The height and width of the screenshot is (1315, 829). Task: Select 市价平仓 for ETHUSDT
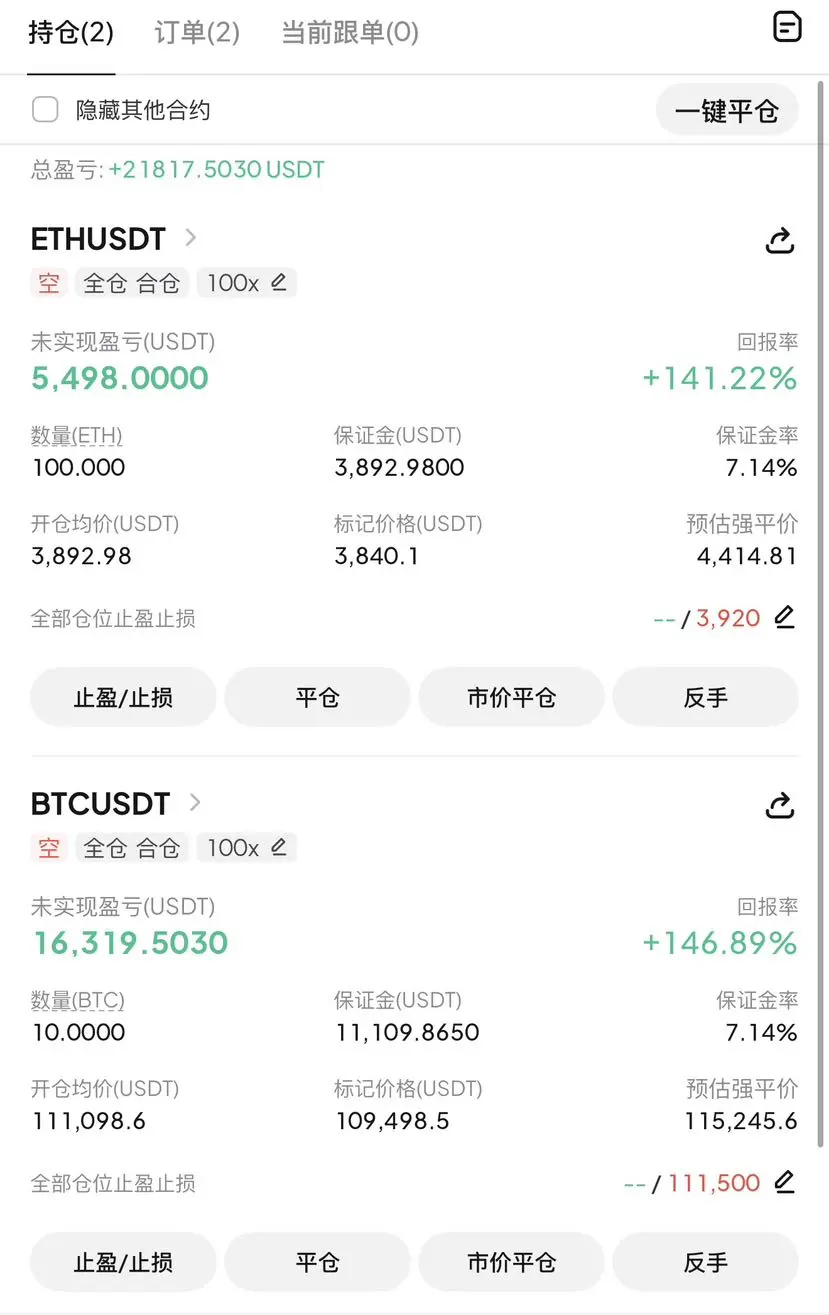tap(511, 697)
